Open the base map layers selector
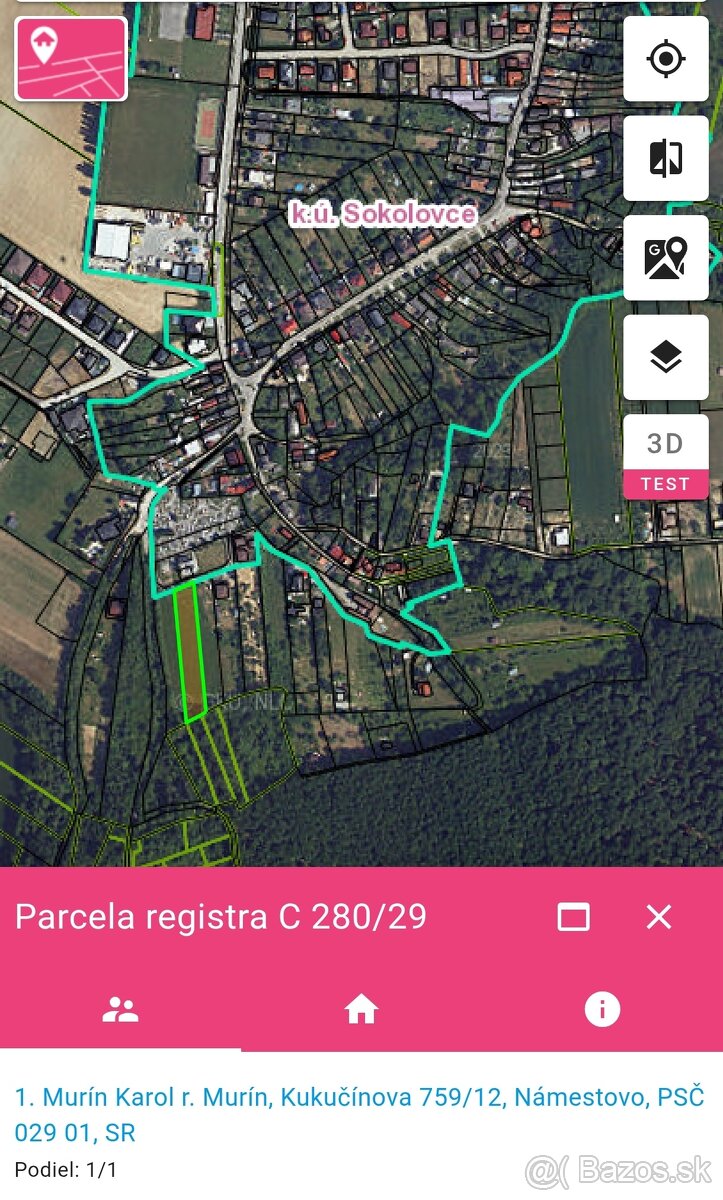Screen dimensions: 723x1200 coord(665,357)
